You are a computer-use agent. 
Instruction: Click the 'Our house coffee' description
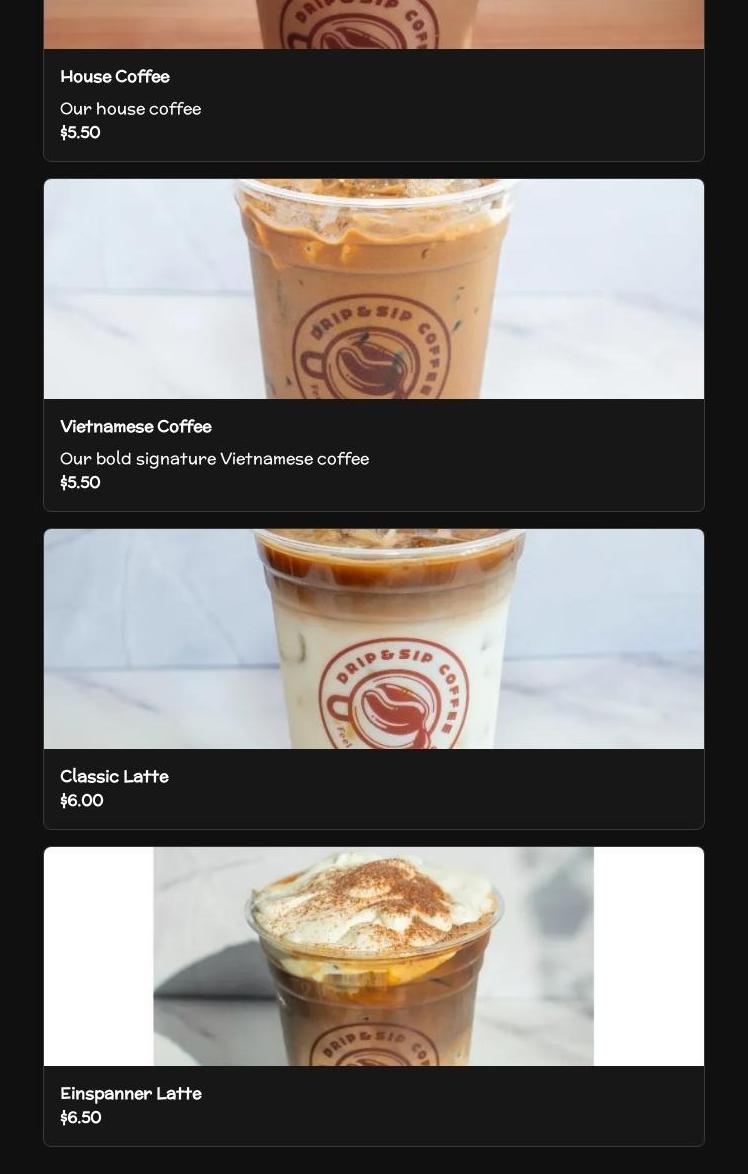click(x=130, y=108)
